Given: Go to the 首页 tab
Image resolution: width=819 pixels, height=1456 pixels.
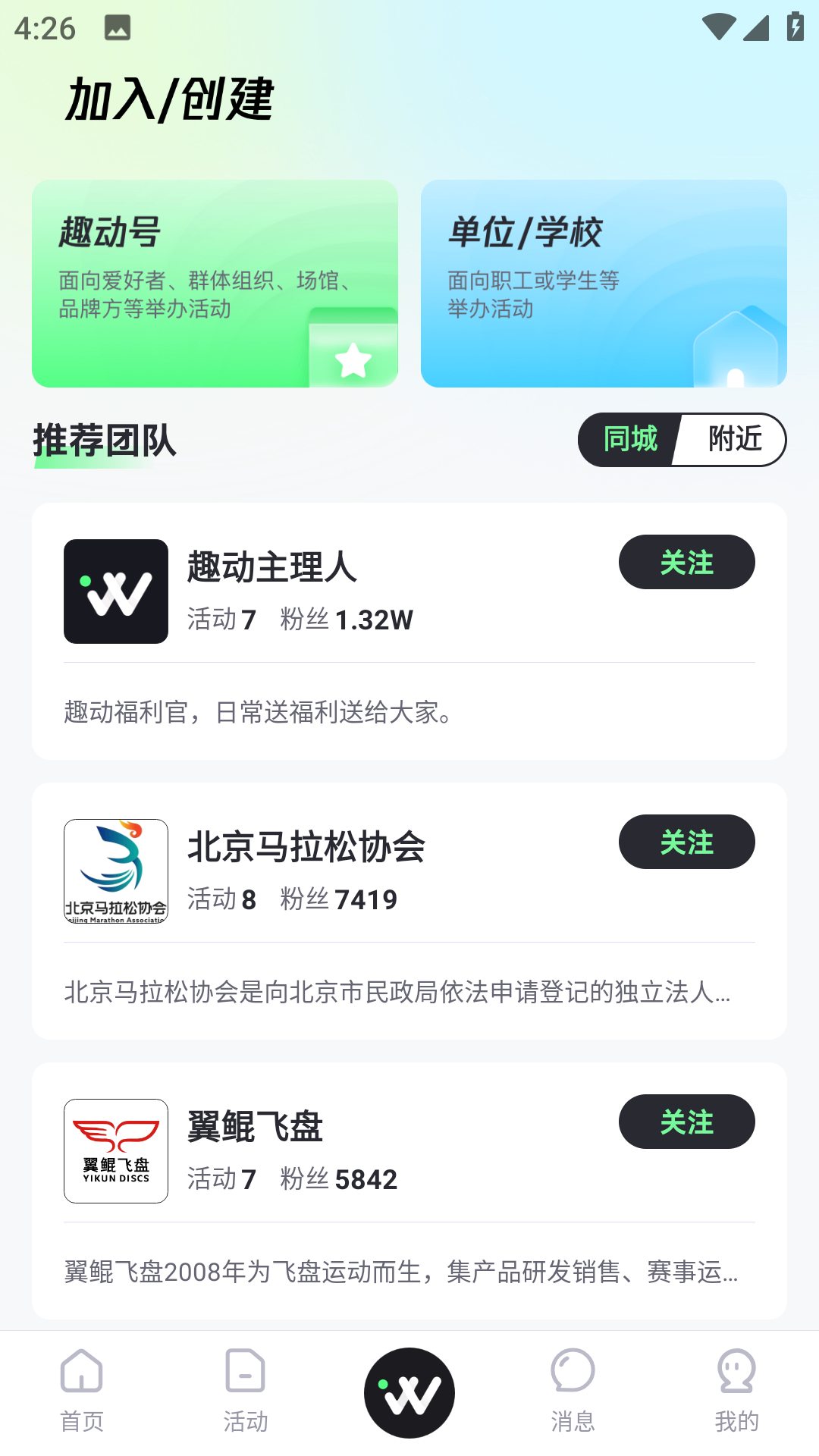Looking at the screenshot, I should click(82, 1392).
